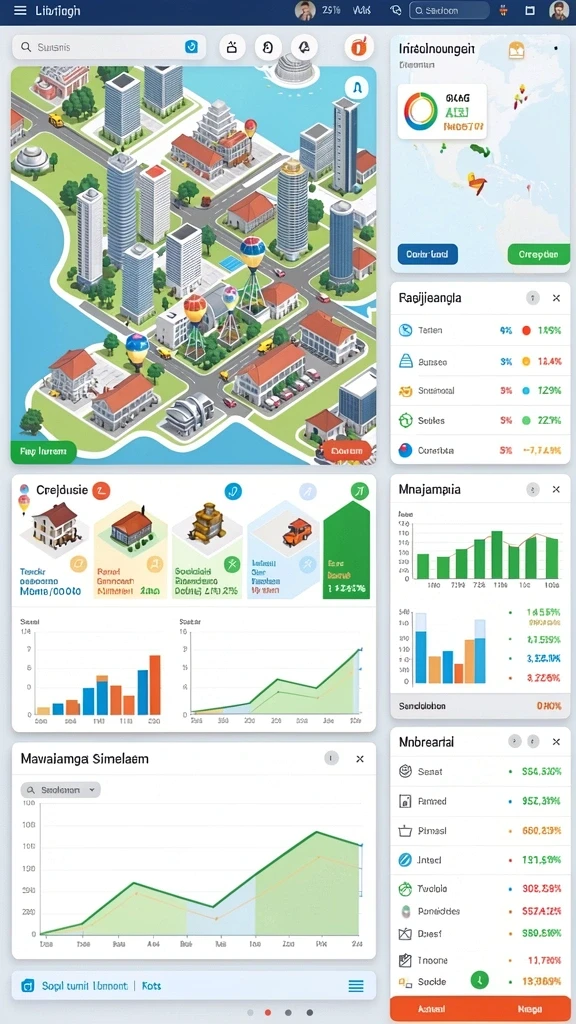Open the Pimasl row in the Mnbreartal list
The image size is (576, 1024).
point(480,831)
